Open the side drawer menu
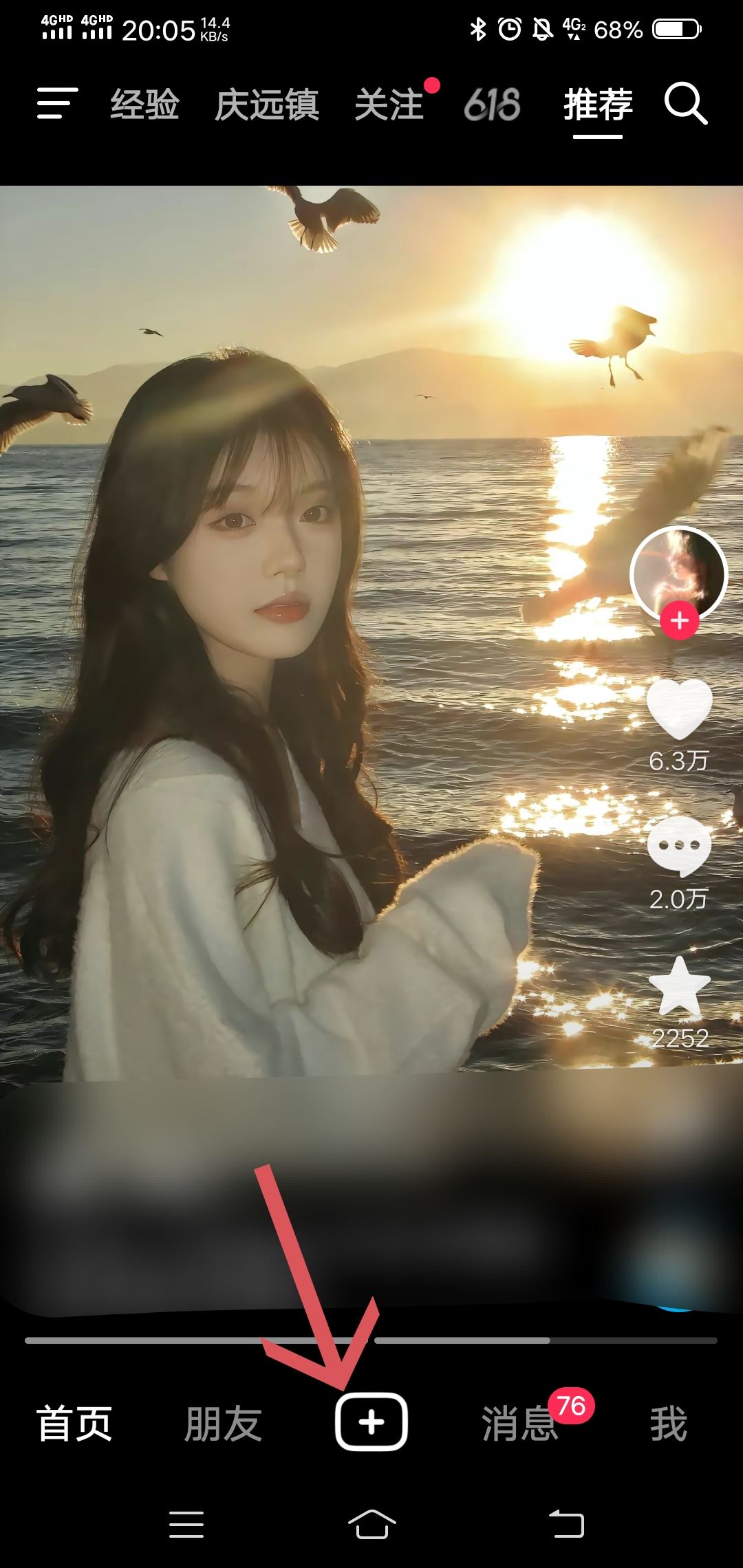Screen dimensions: 743x1568 coord(57,104)
